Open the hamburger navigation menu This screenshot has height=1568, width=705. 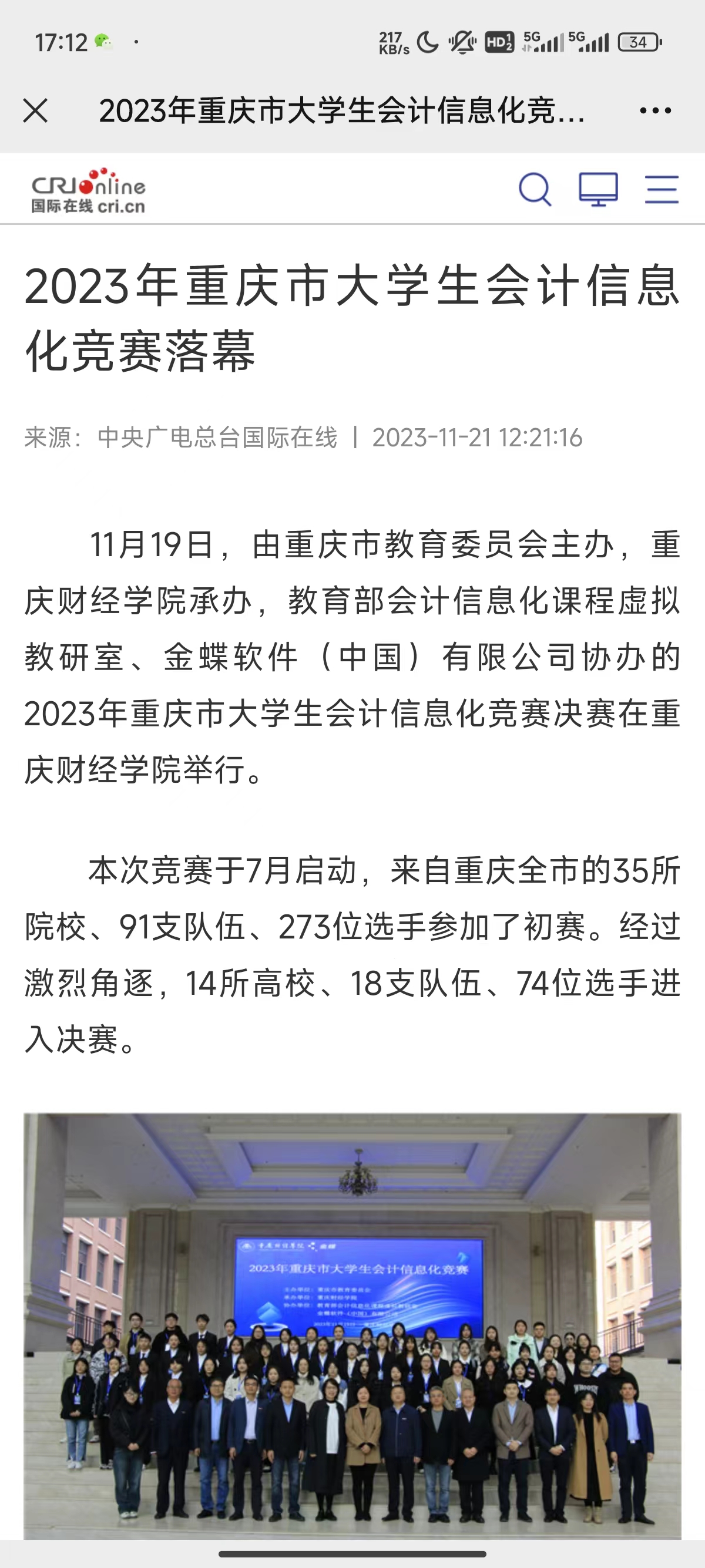[662, 189]
